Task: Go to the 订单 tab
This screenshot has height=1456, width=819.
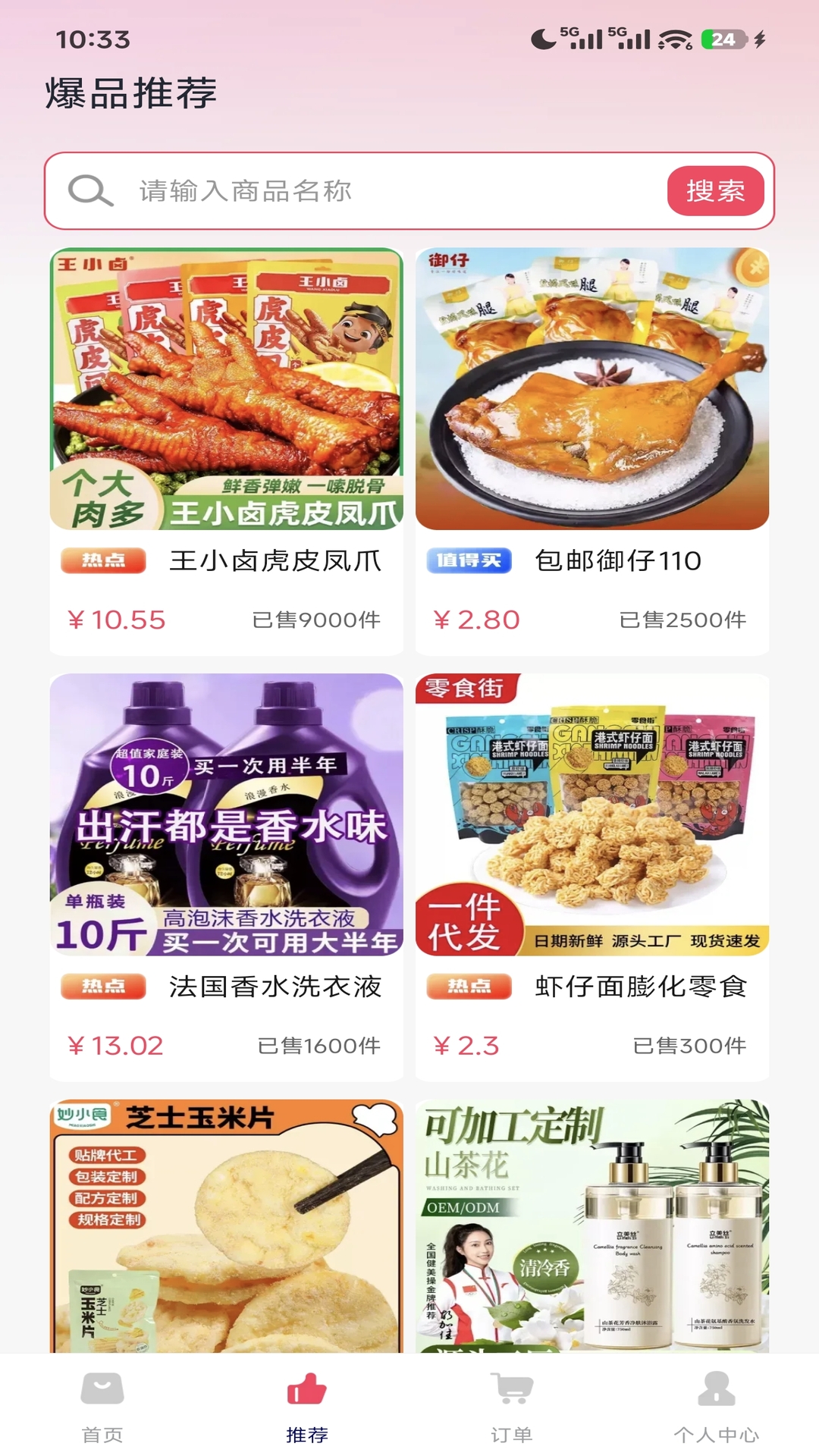Action: [512, 1407]
